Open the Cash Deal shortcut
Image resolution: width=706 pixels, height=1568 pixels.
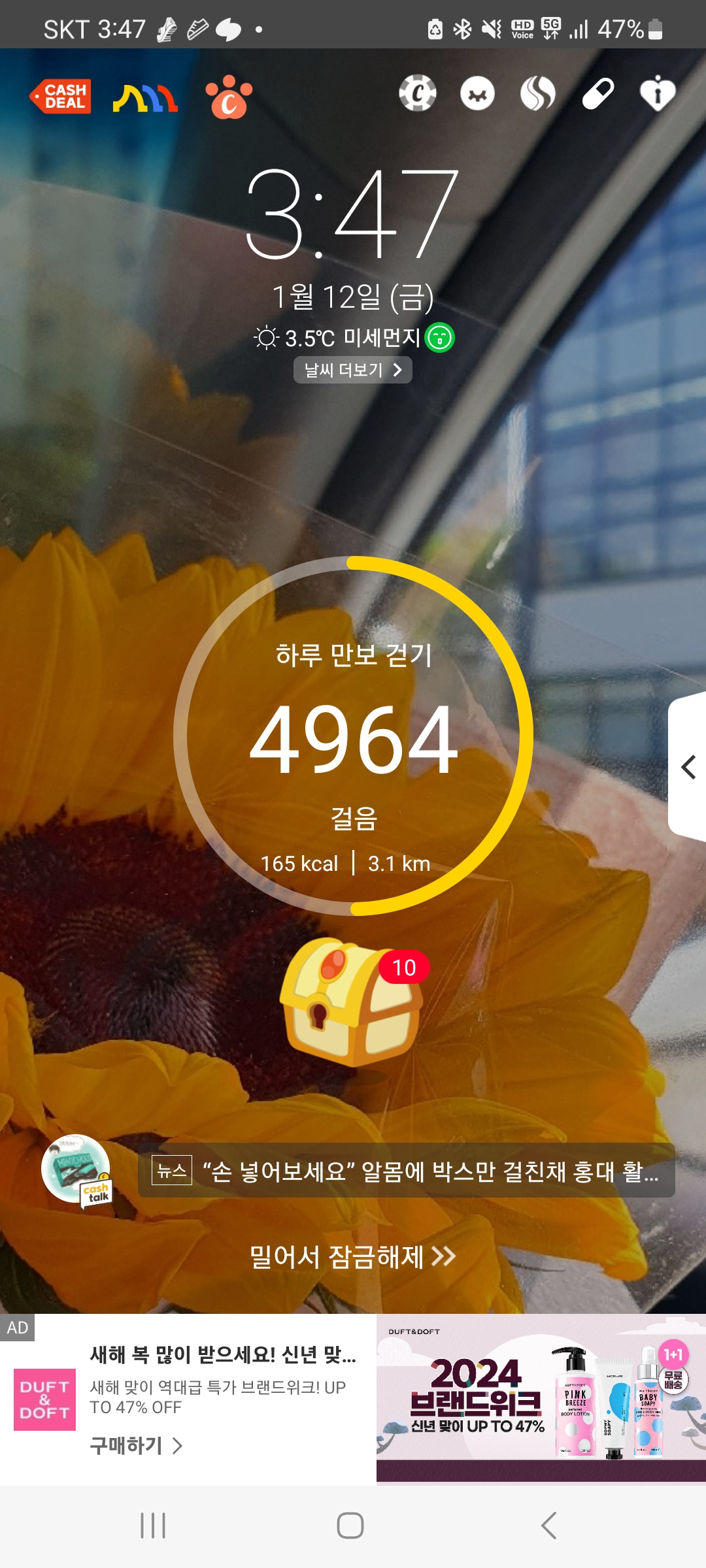pyautogui.click(x=61, y=97)
